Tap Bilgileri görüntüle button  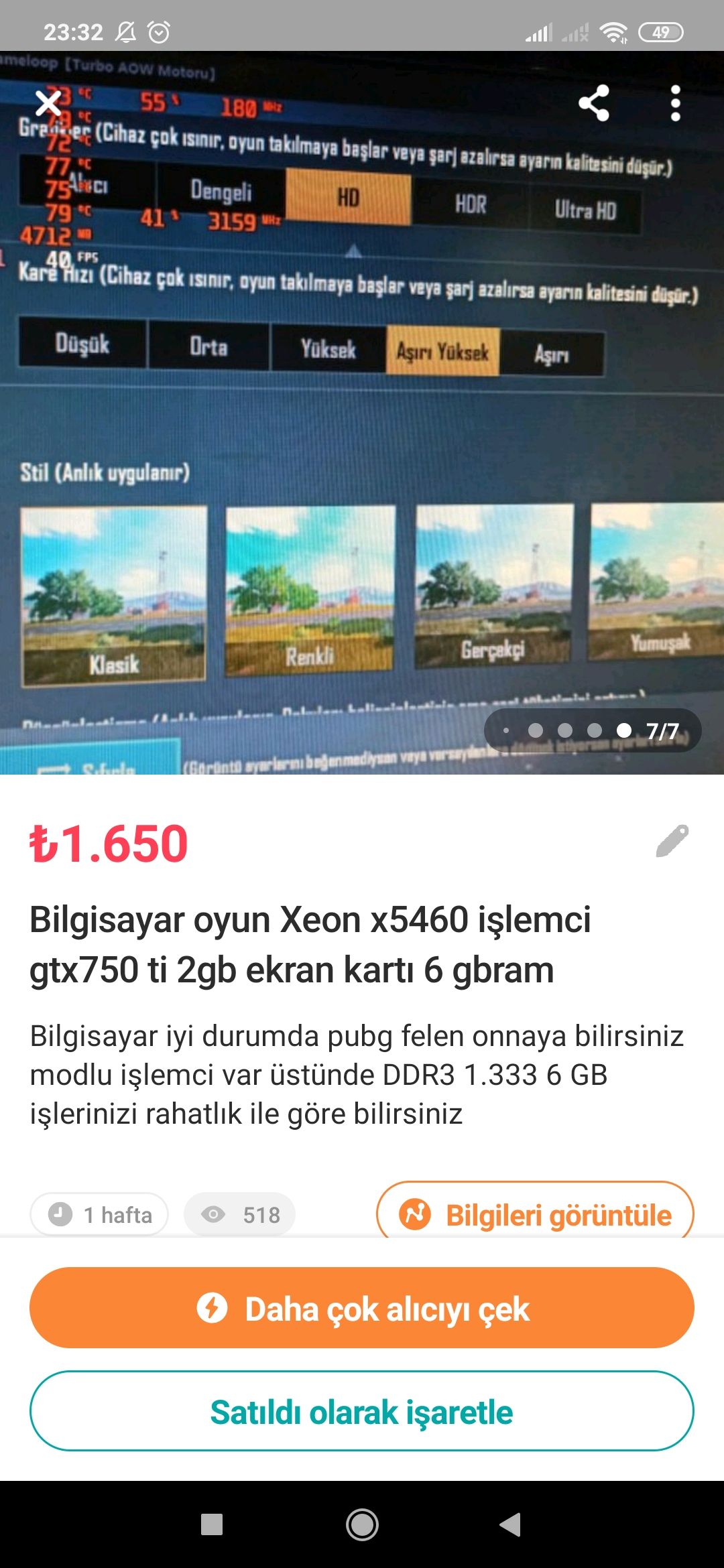[x=535, y=1214]
